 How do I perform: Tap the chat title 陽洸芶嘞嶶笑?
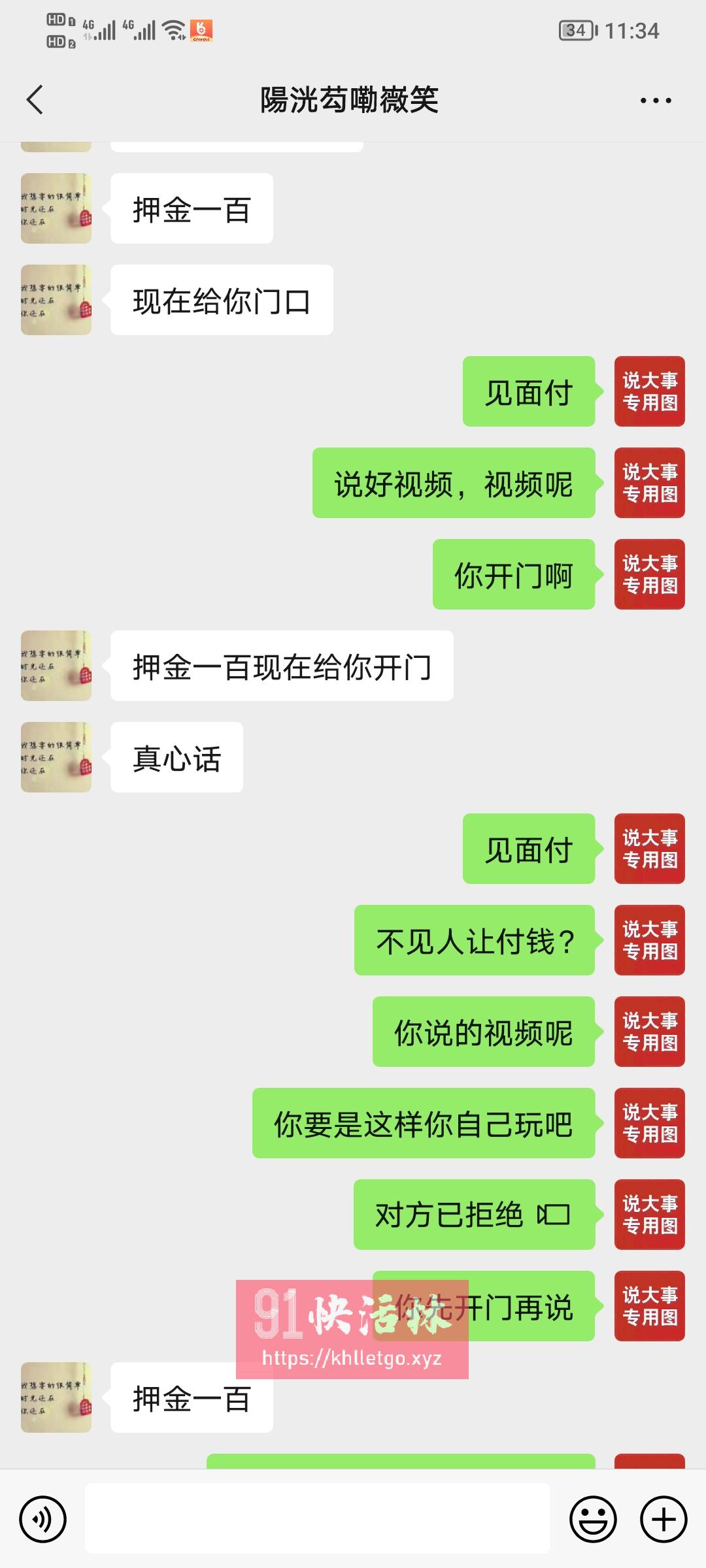(350, 101)
